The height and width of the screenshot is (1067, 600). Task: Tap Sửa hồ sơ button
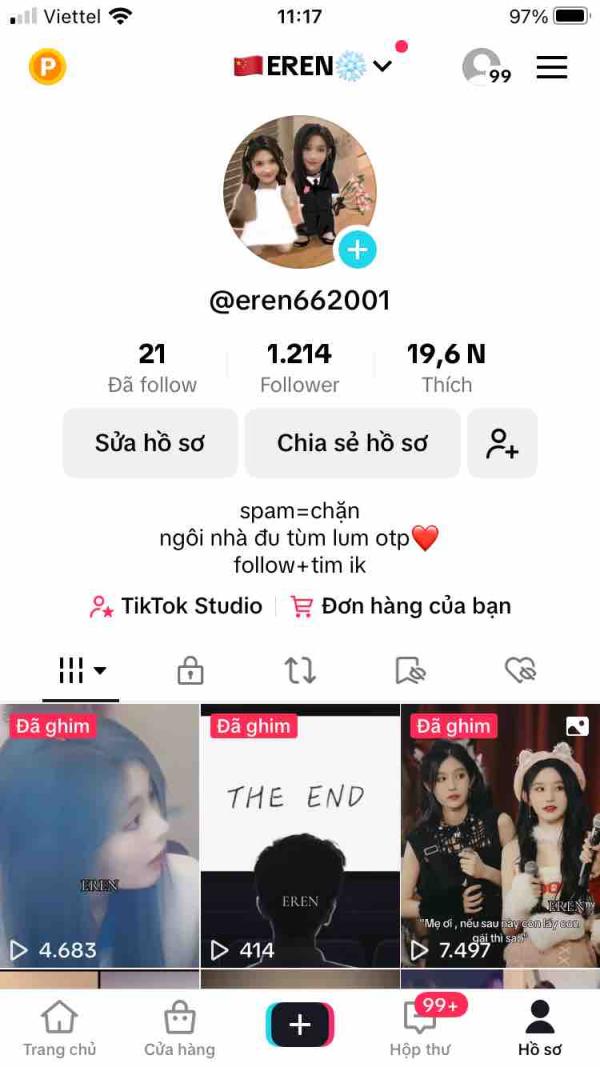point(150,443)
